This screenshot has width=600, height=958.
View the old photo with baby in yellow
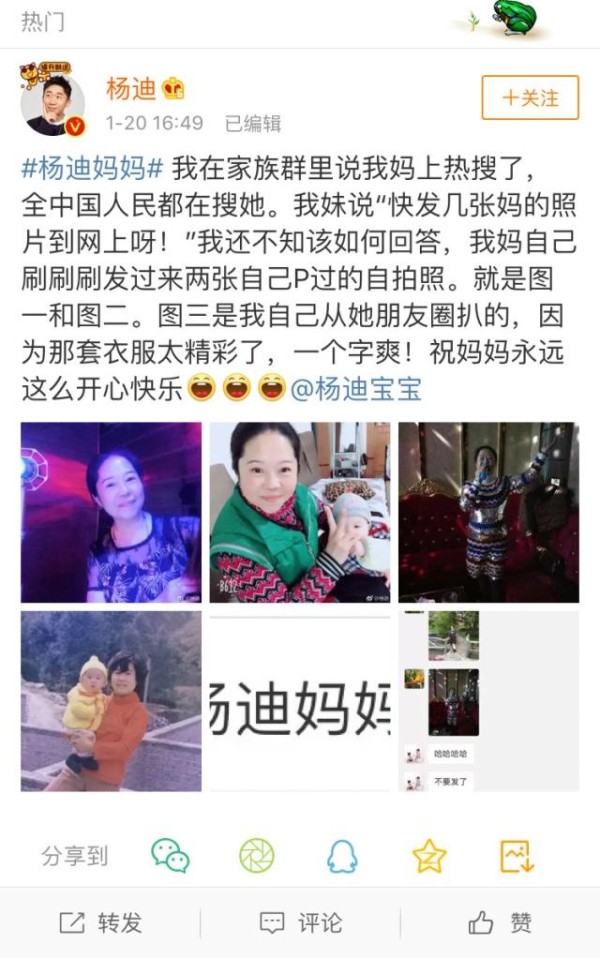pos(111,701)
